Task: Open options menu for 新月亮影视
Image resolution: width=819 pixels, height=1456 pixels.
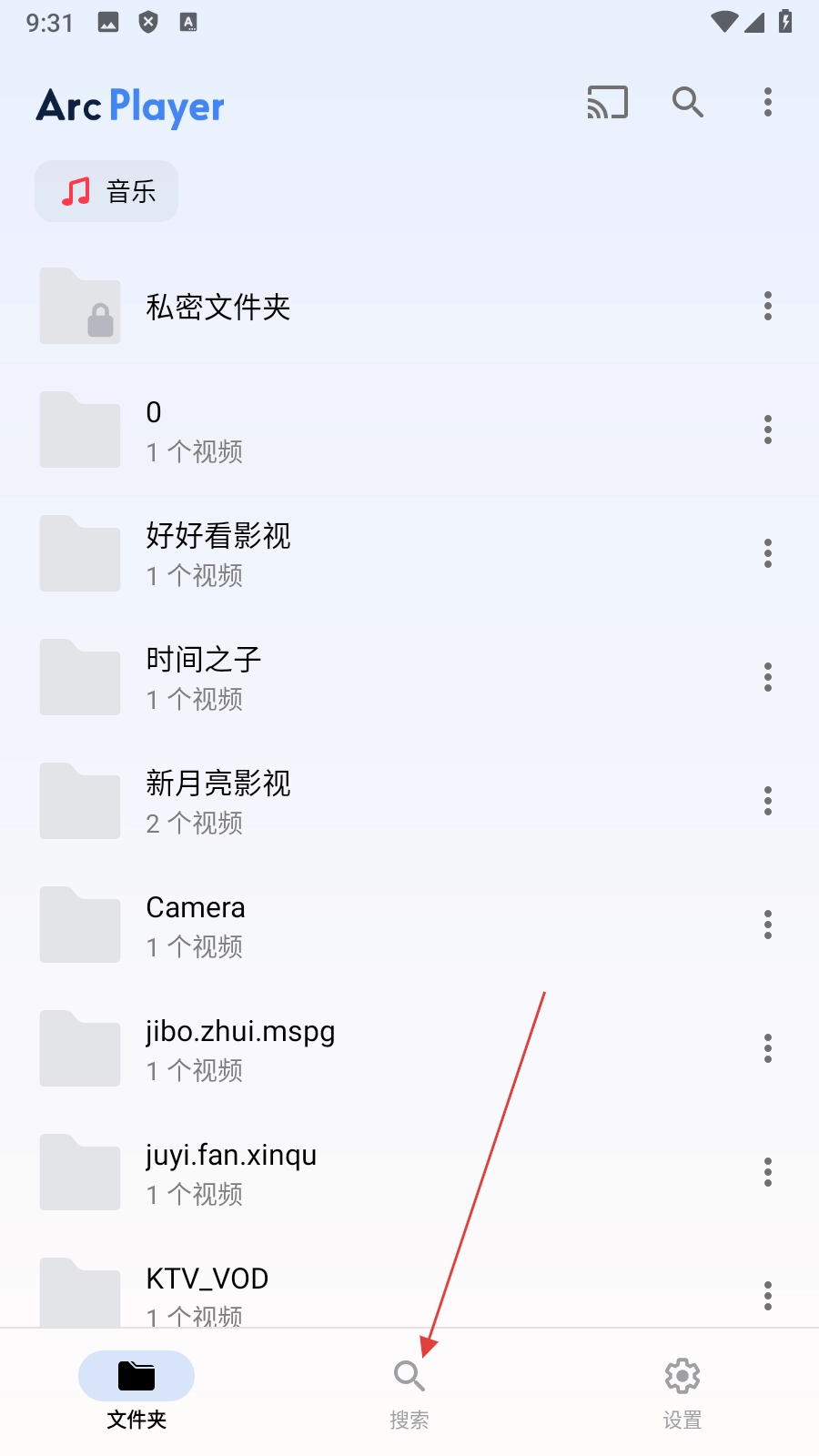Action: coord(768,801)
